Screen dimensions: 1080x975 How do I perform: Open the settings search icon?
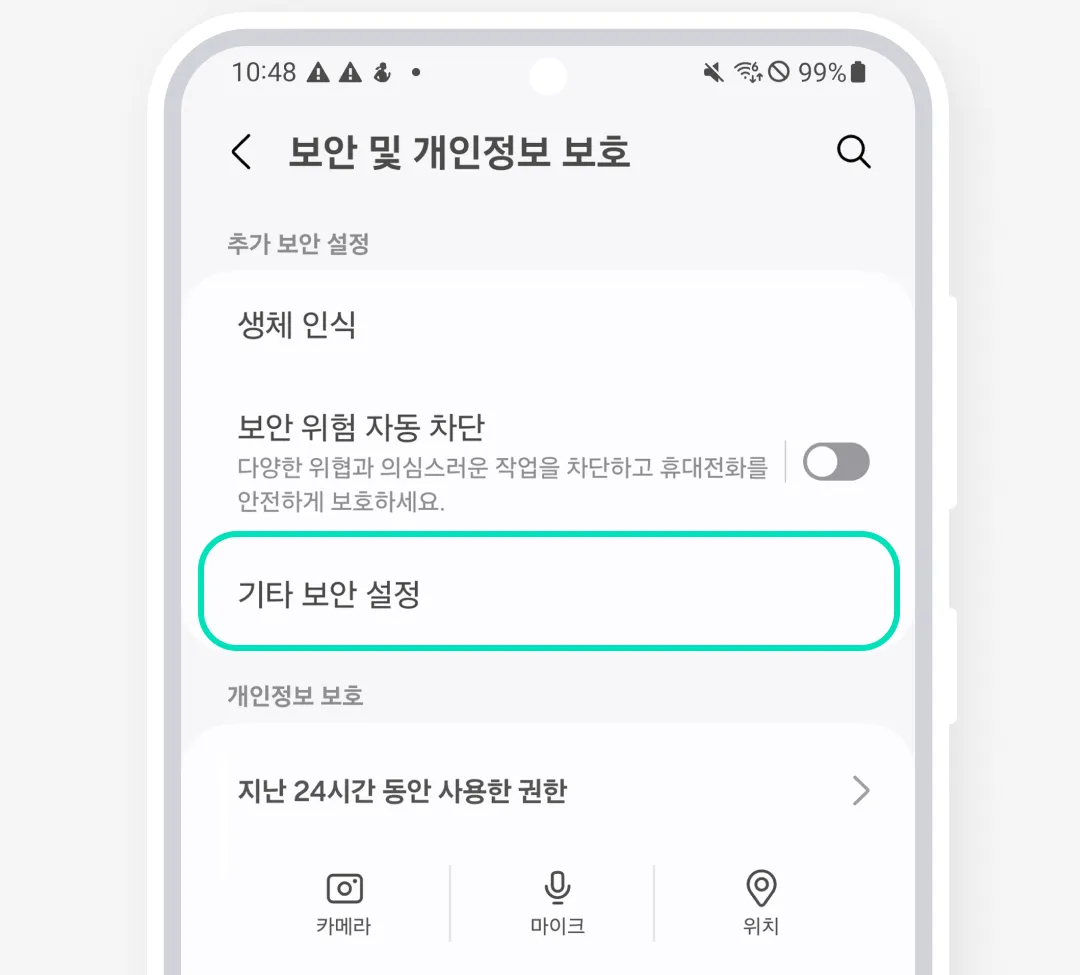click(853, 152)
